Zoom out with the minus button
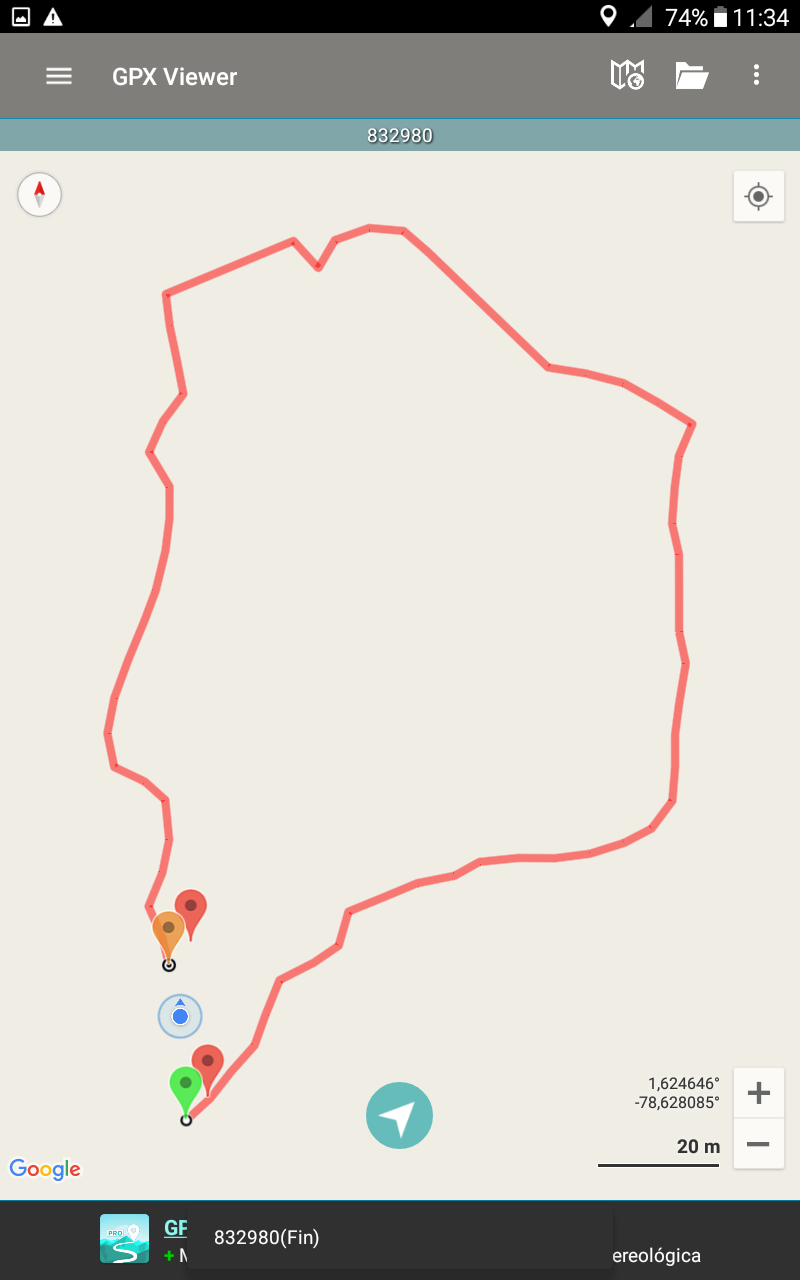 758,1144
